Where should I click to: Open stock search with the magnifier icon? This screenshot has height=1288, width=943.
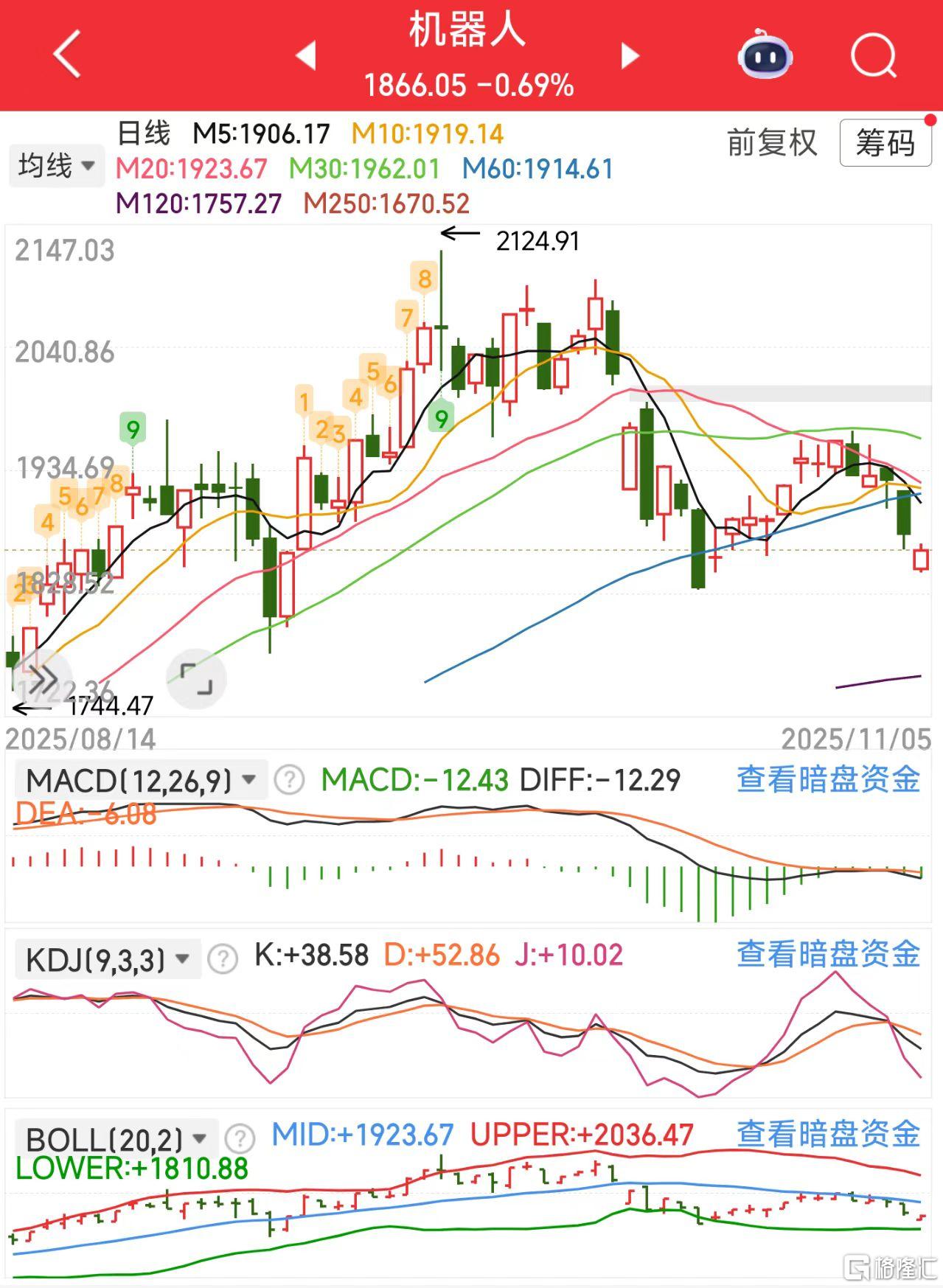click(872, 55)
